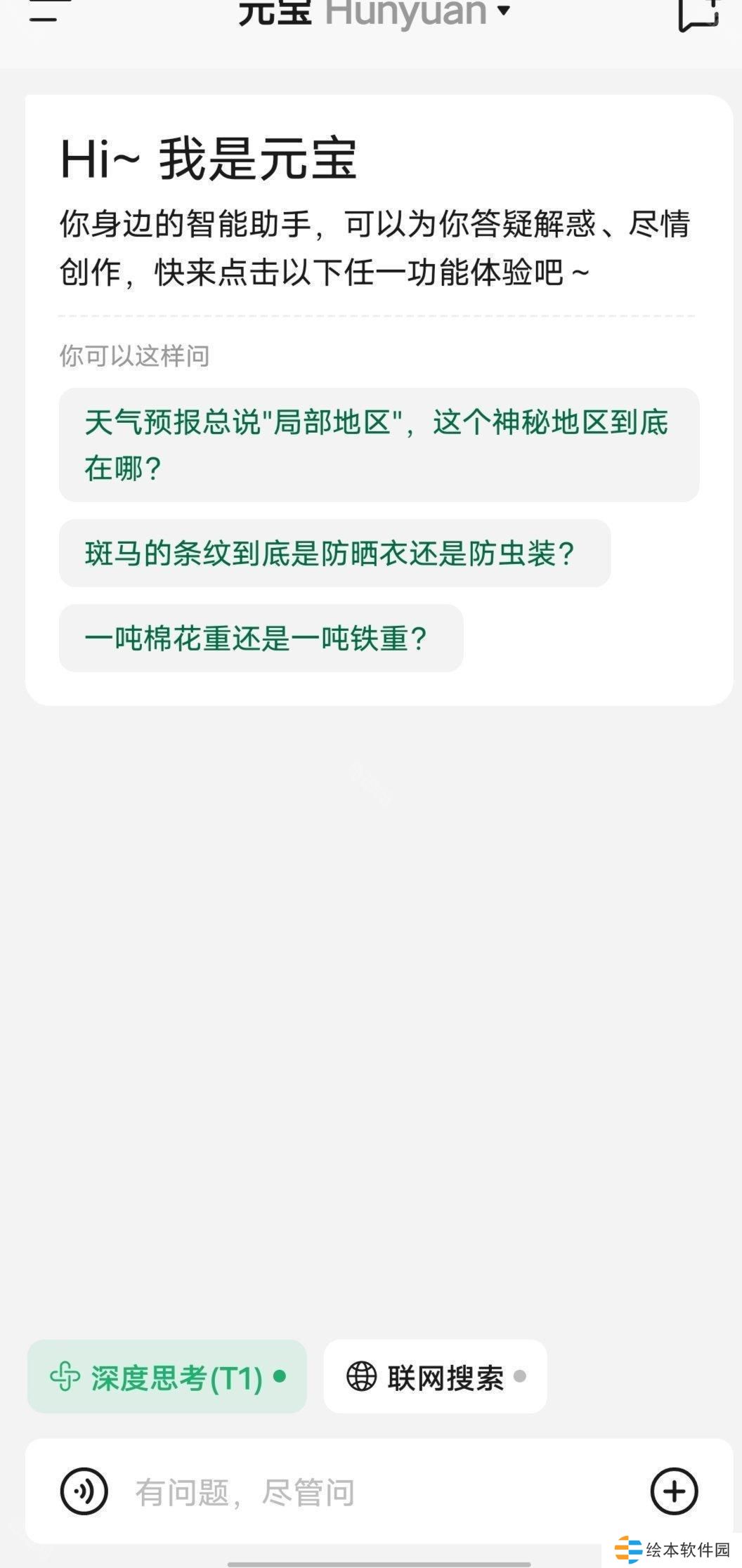Ask the suggested 天气预报"局部地区" question
Screen dimensions: 742x1568
[x=378, y=445]
